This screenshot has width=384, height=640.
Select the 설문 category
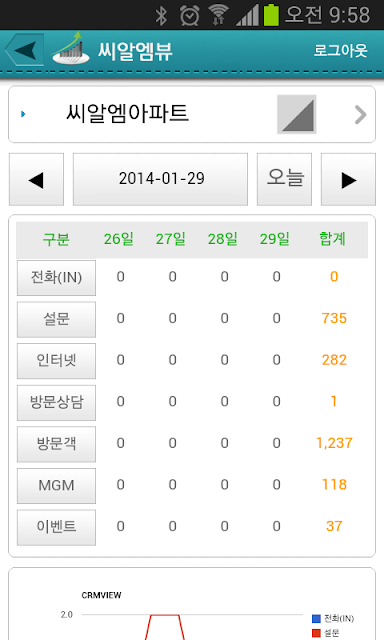tap(56, 319)
